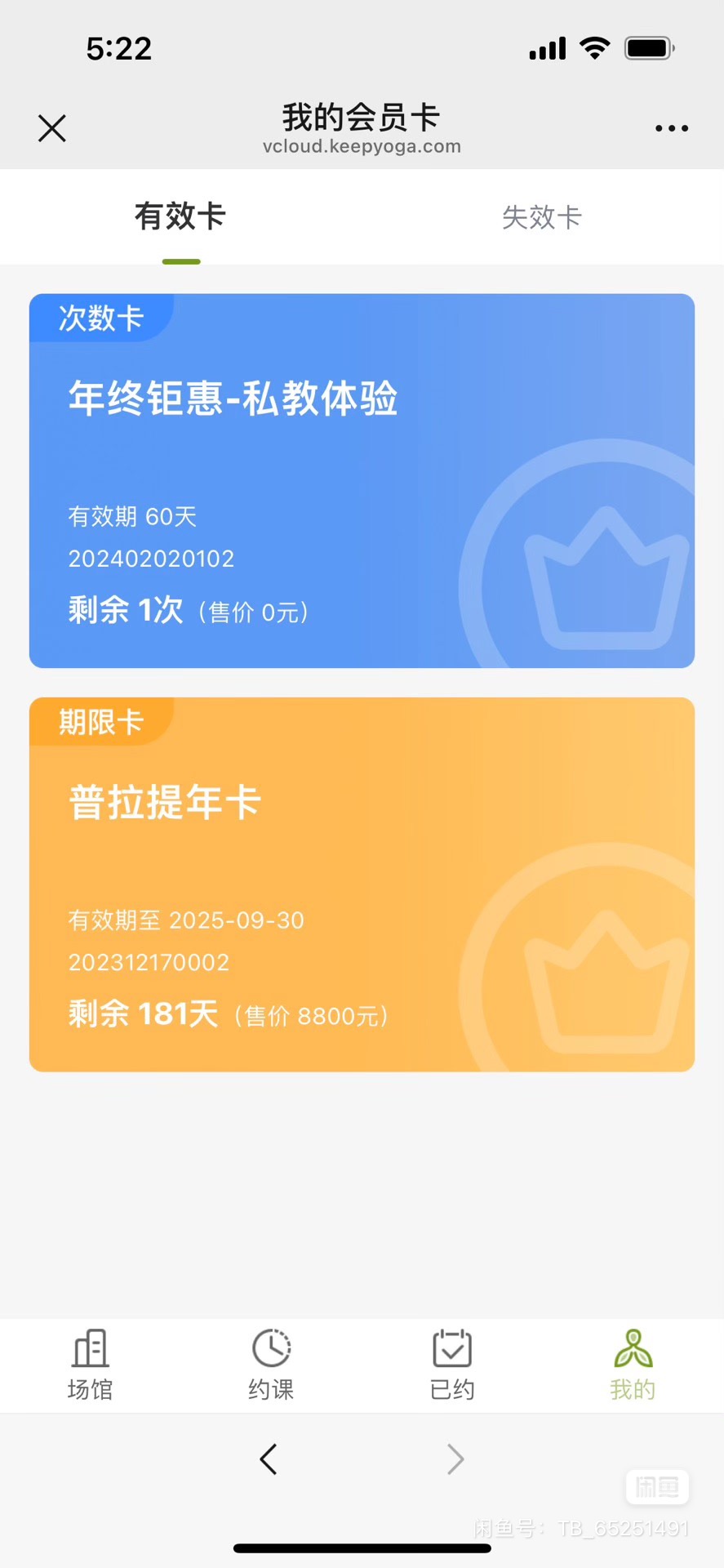The image size is (724, 1568).
Task: Close the 我的会员卡 web page
Action: [x=52, y=128]
